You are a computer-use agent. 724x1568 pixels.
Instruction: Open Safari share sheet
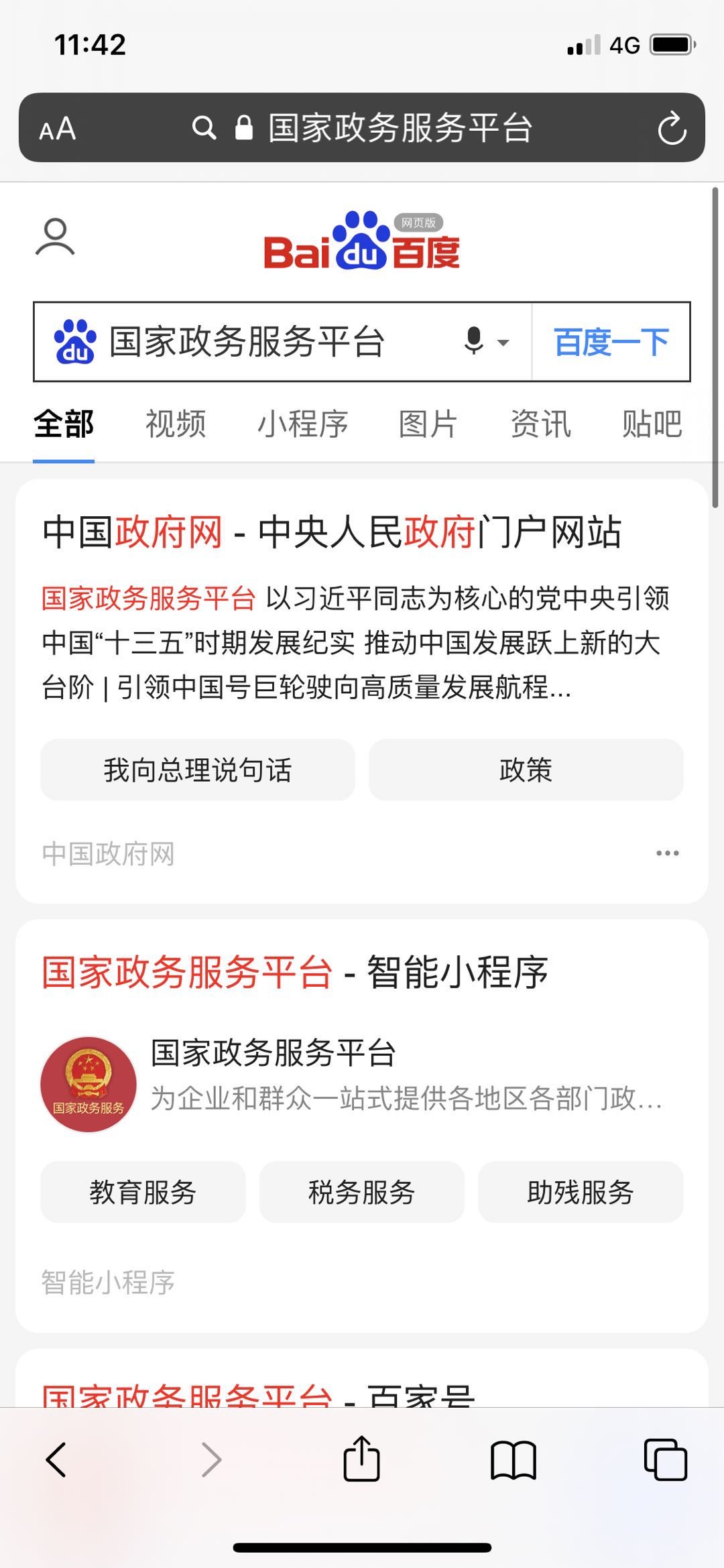pos(361,1459)
